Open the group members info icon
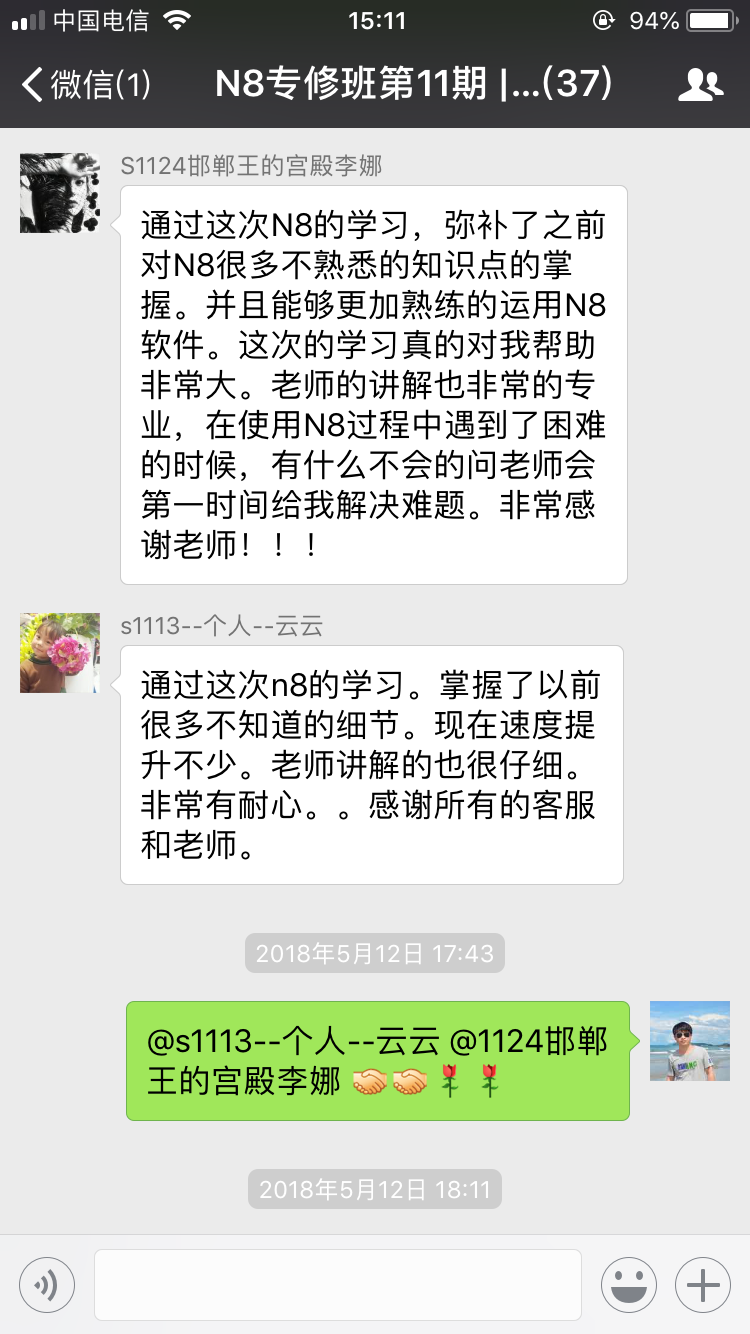Viewport: 750px width, 1334px height. [x=700, y=85]
